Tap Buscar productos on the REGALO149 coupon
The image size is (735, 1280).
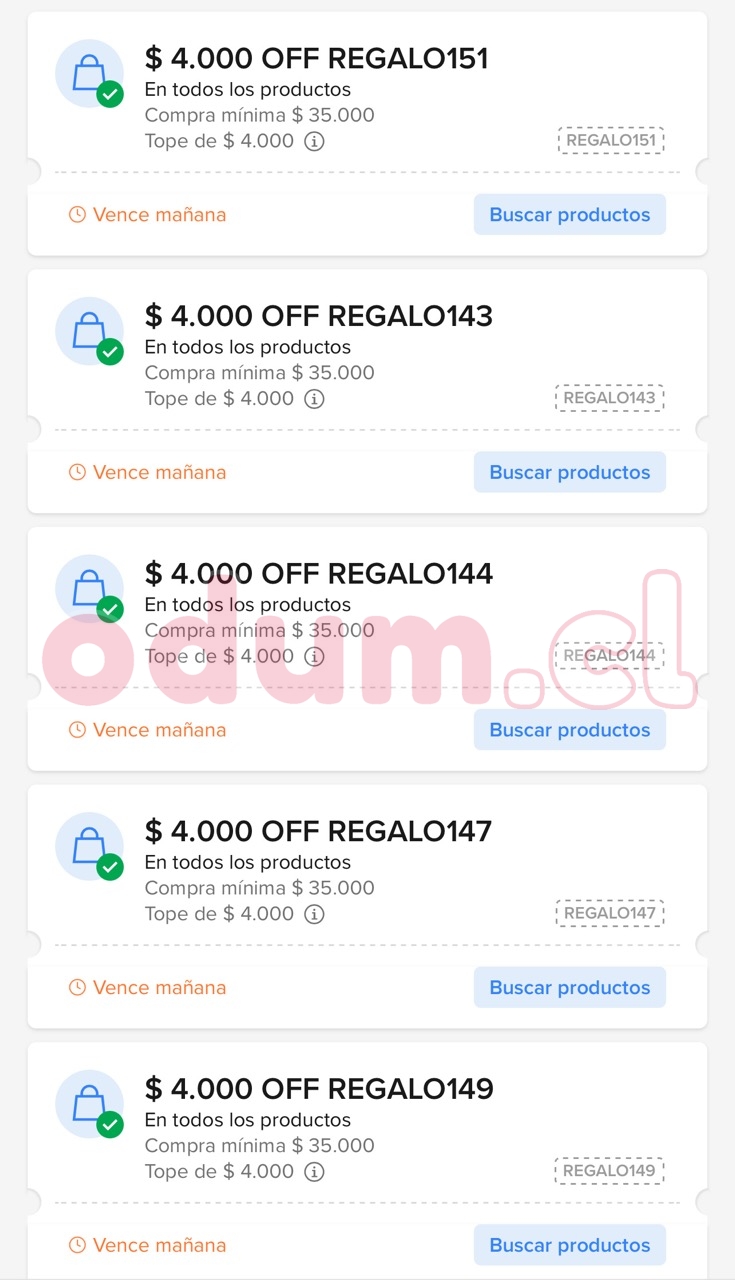tap(569, 1245)
